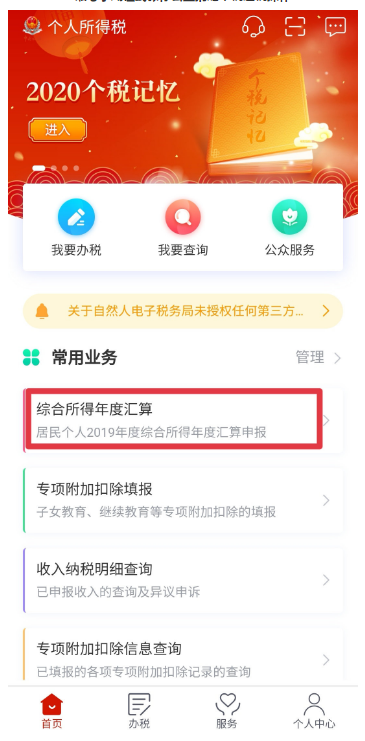Switch to the 服务 tab

click(x=227, y=711)
